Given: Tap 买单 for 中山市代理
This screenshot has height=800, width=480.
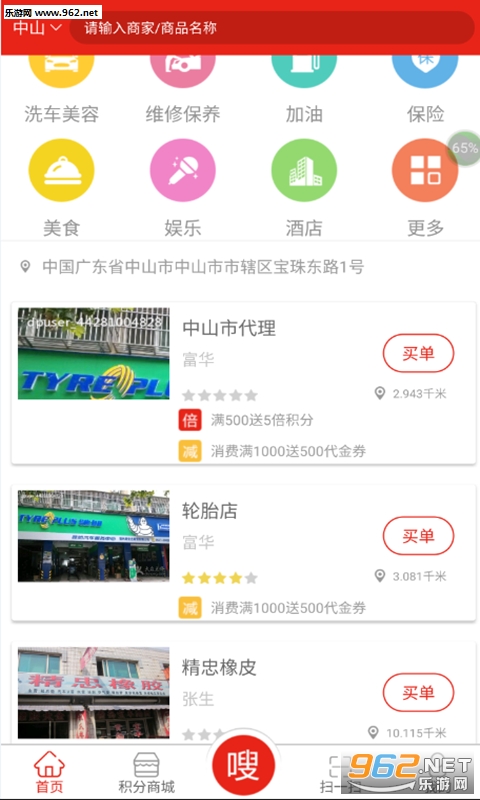Looking at the screenshot, I should pos(418,353).
